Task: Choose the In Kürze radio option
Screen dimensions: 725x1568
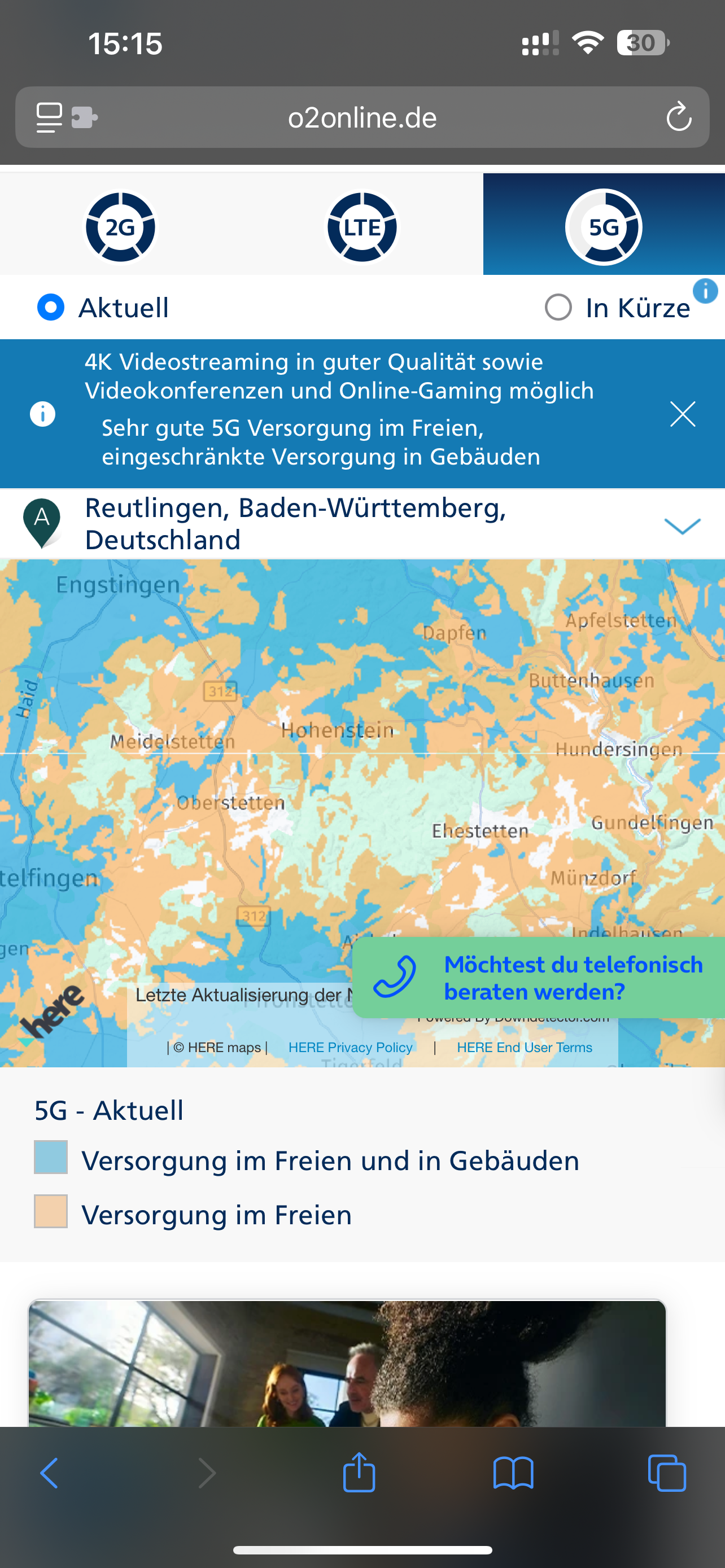Action: pos(558,308)
